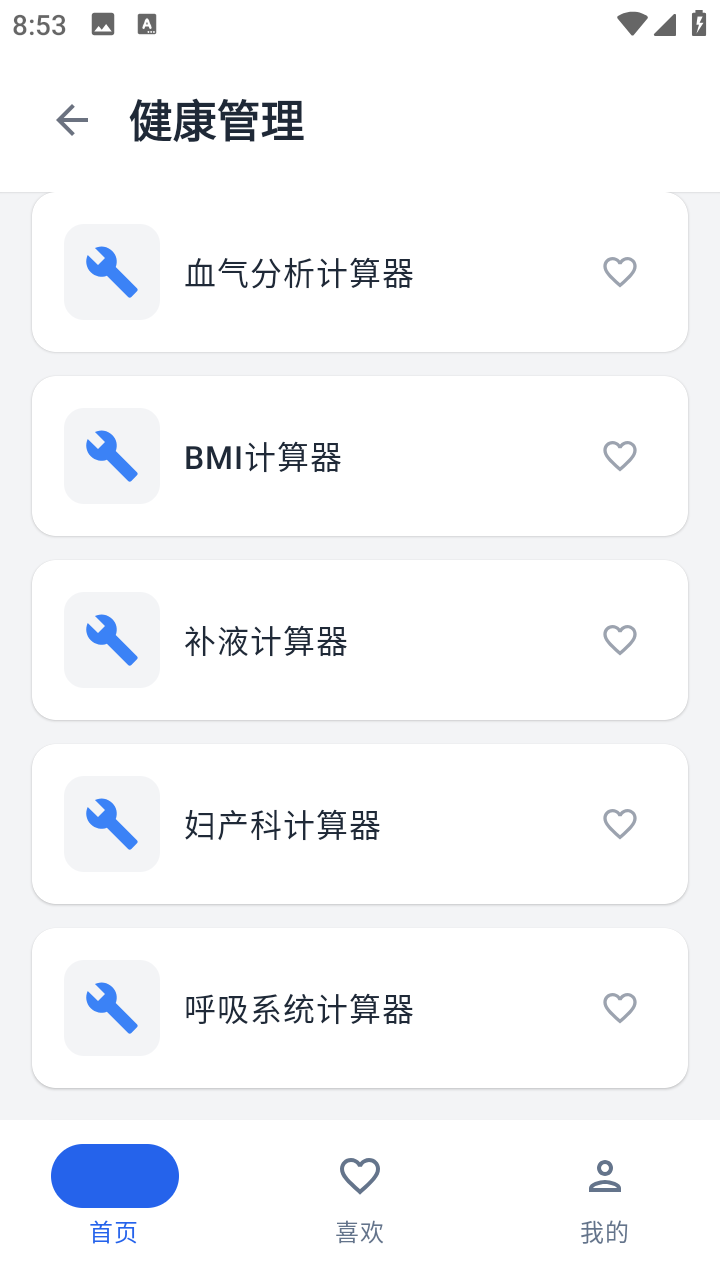Select the wrench icon for 妇产科计算器

(111, 823)
